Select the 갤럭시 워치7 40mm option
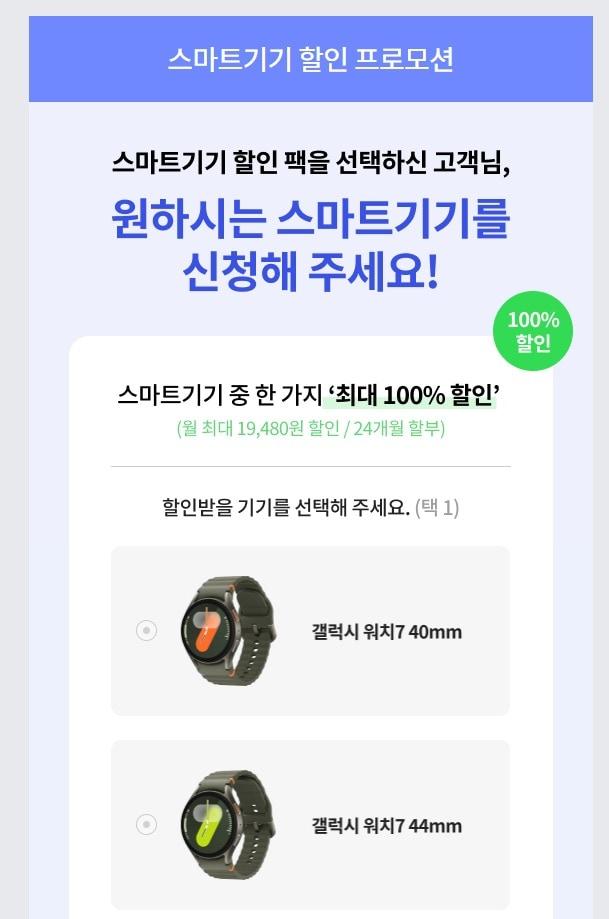Viewport: 609px width, 919px height. pyautogui.click(x=147, y=631)
